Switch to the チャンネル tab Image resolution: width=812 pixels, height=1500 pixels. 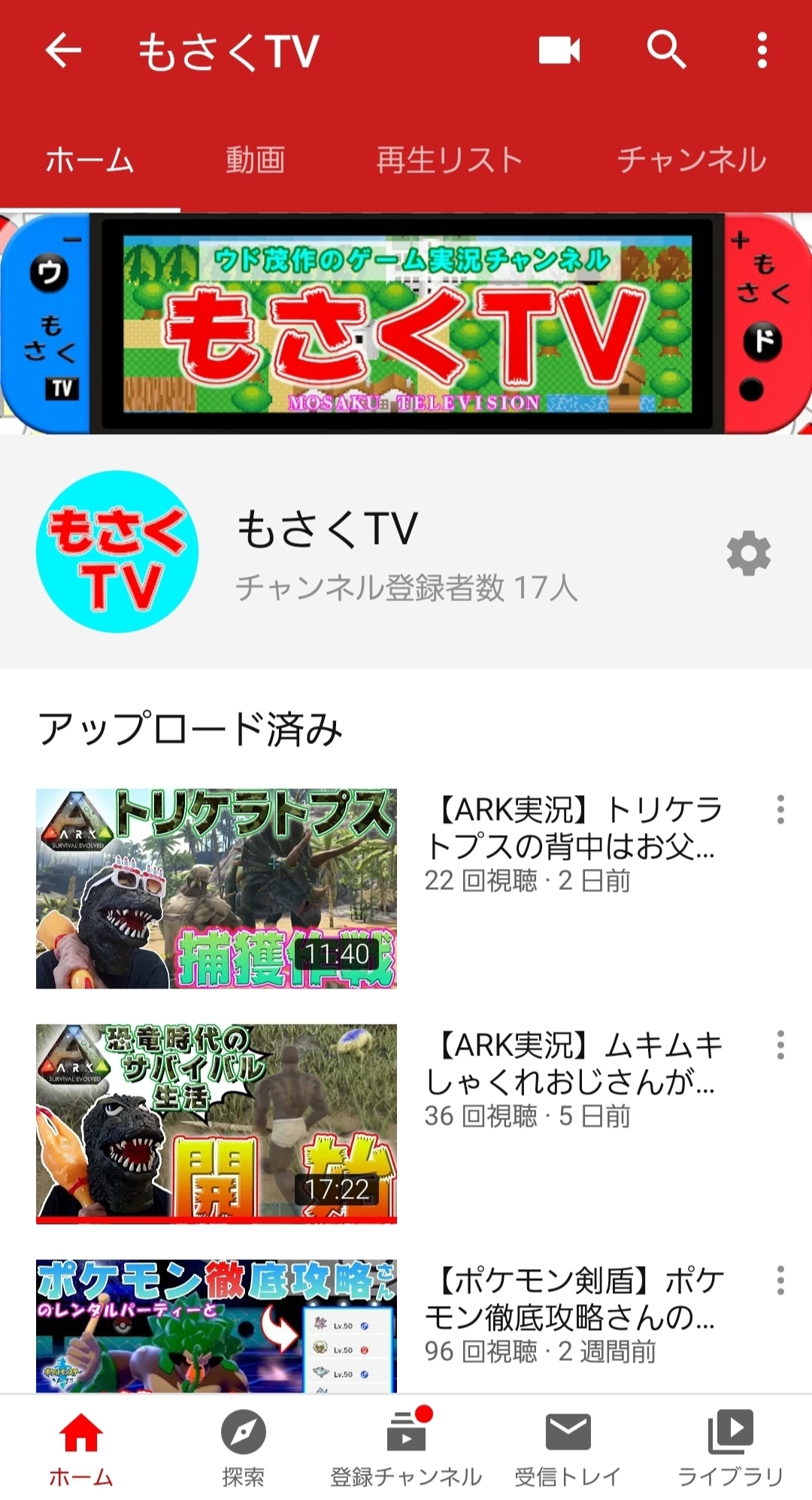pyautogui.click(x=692, y=159)
